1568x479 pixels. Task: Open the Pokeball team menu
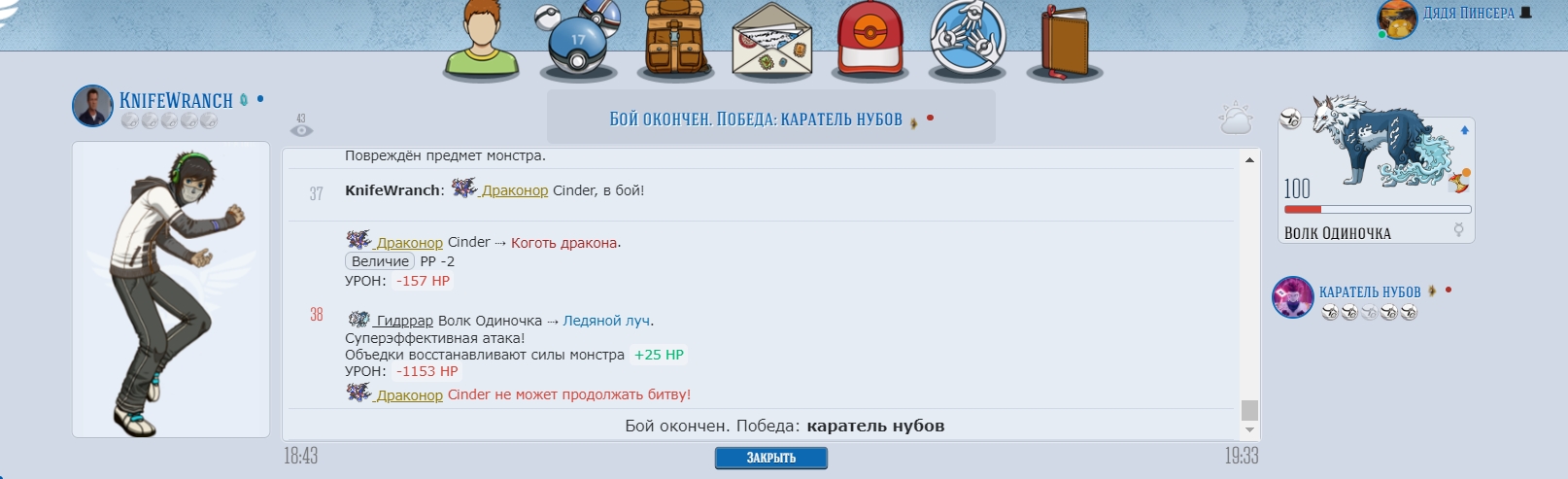point(579,41)
